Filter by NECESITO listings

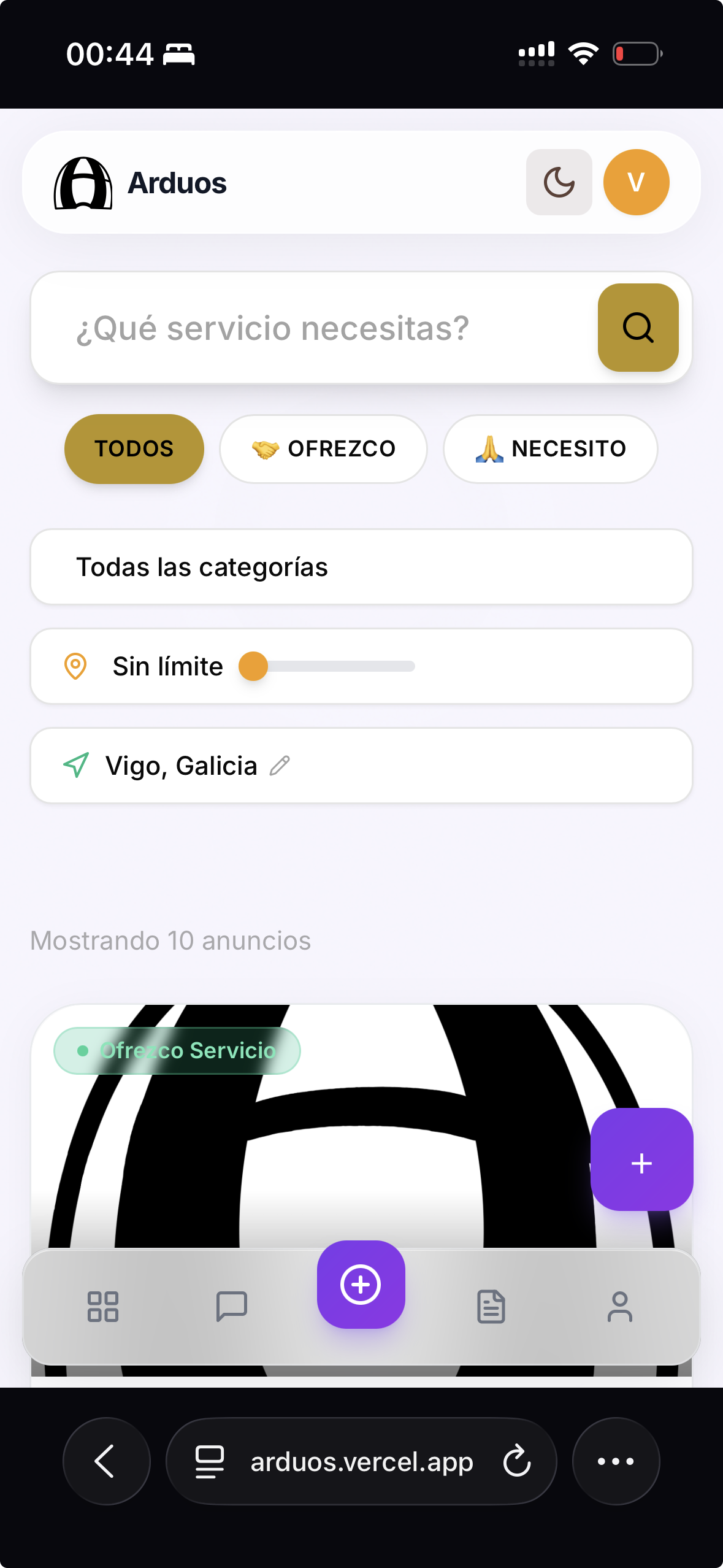point(550,448)
